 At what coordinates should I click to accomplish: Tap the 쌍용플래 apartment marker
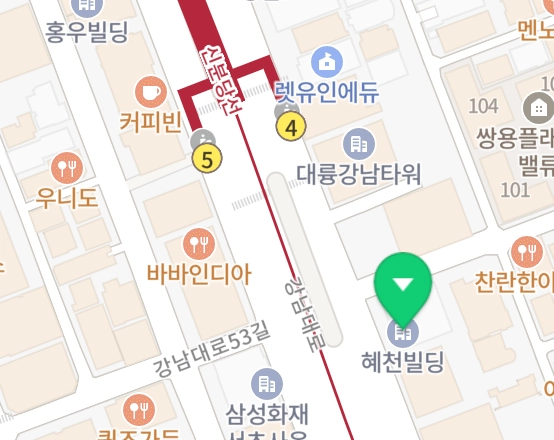(x=538, y=108)
